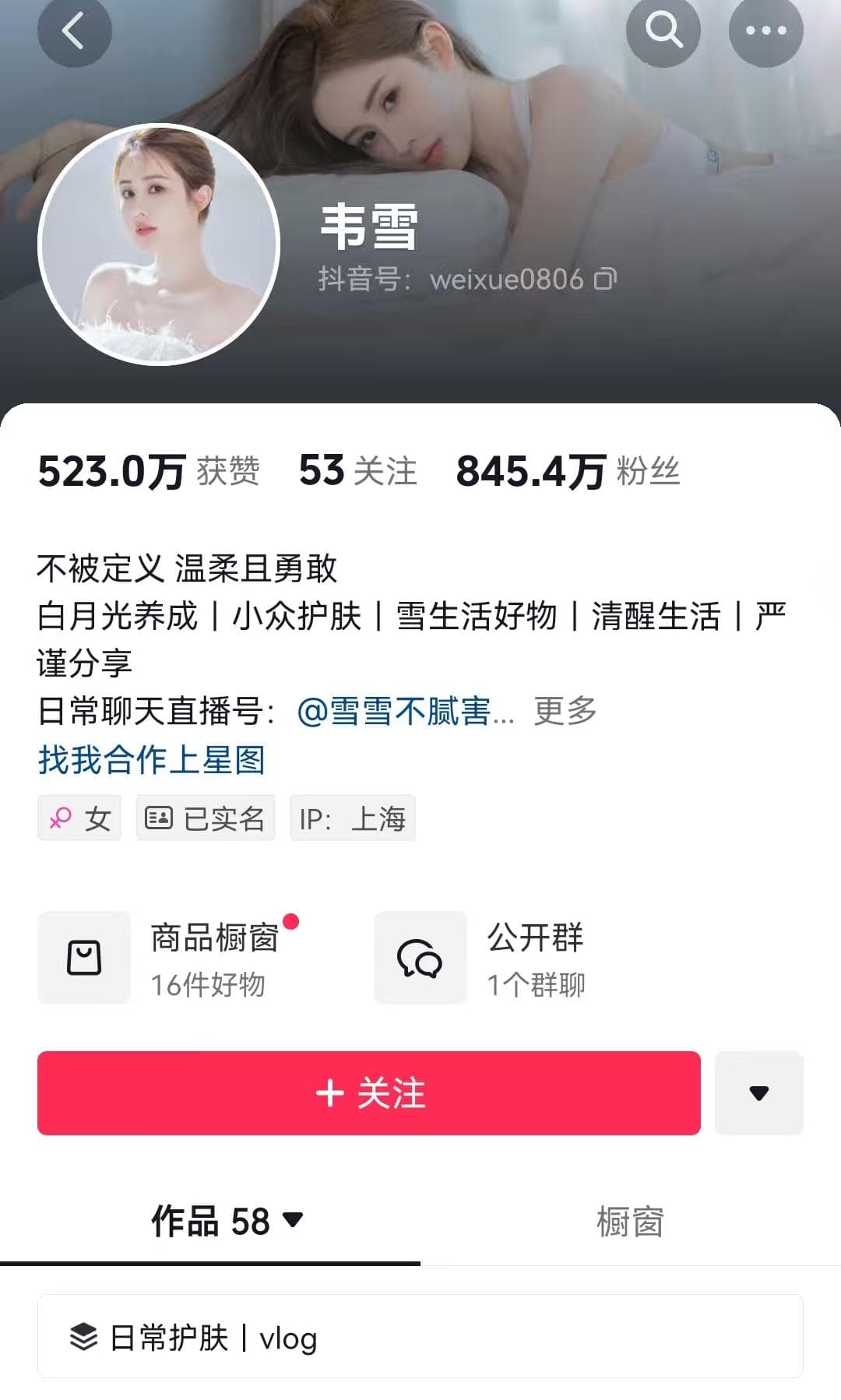The height and width of the screenshot is (1400, 841).
Task: Open the 日常护肤 | vlog collection
Action: (x=420, y=1338)
